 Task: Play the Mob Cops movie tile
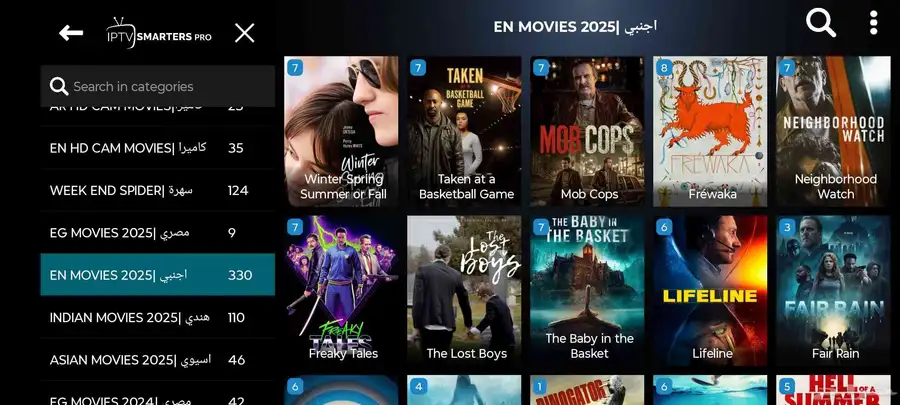588,130
